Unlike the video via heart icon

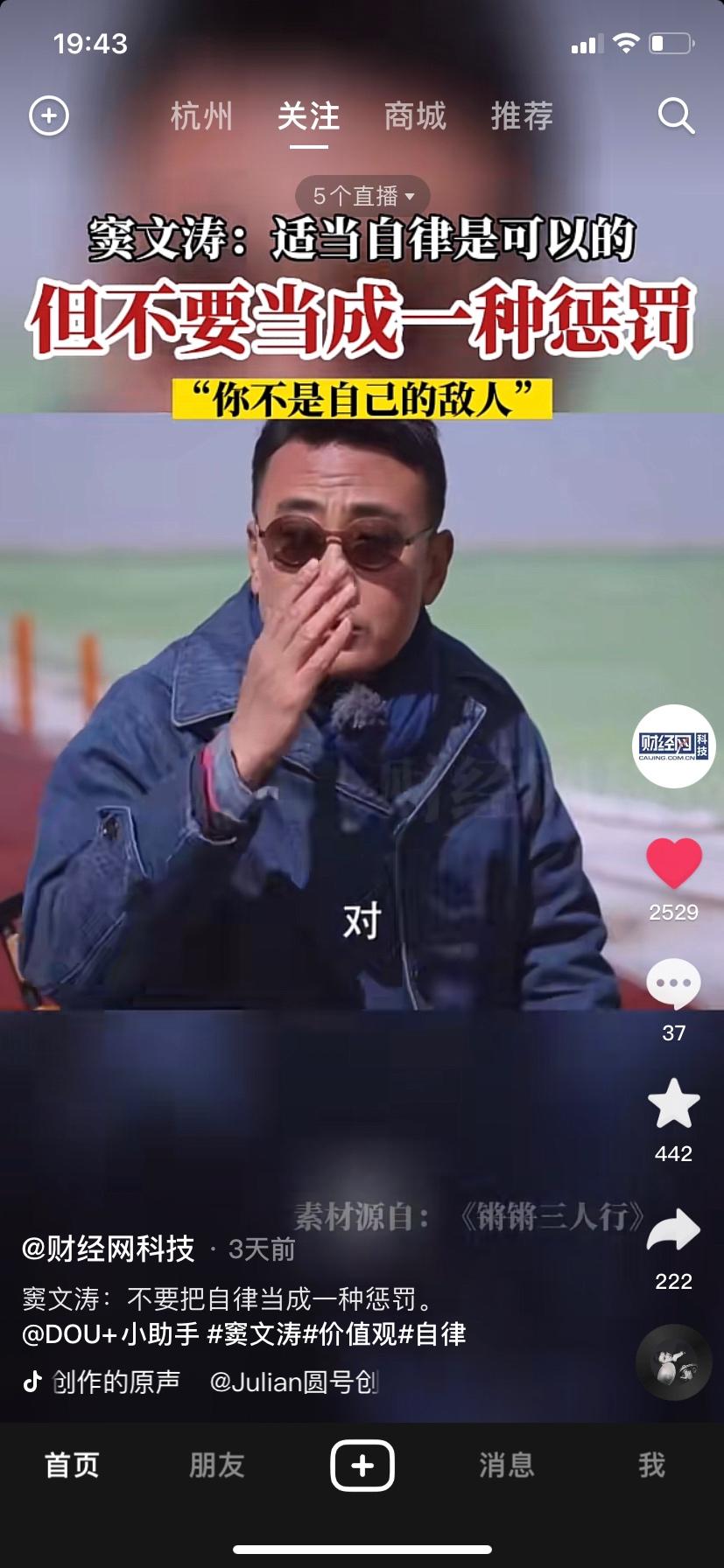(673, 863)
